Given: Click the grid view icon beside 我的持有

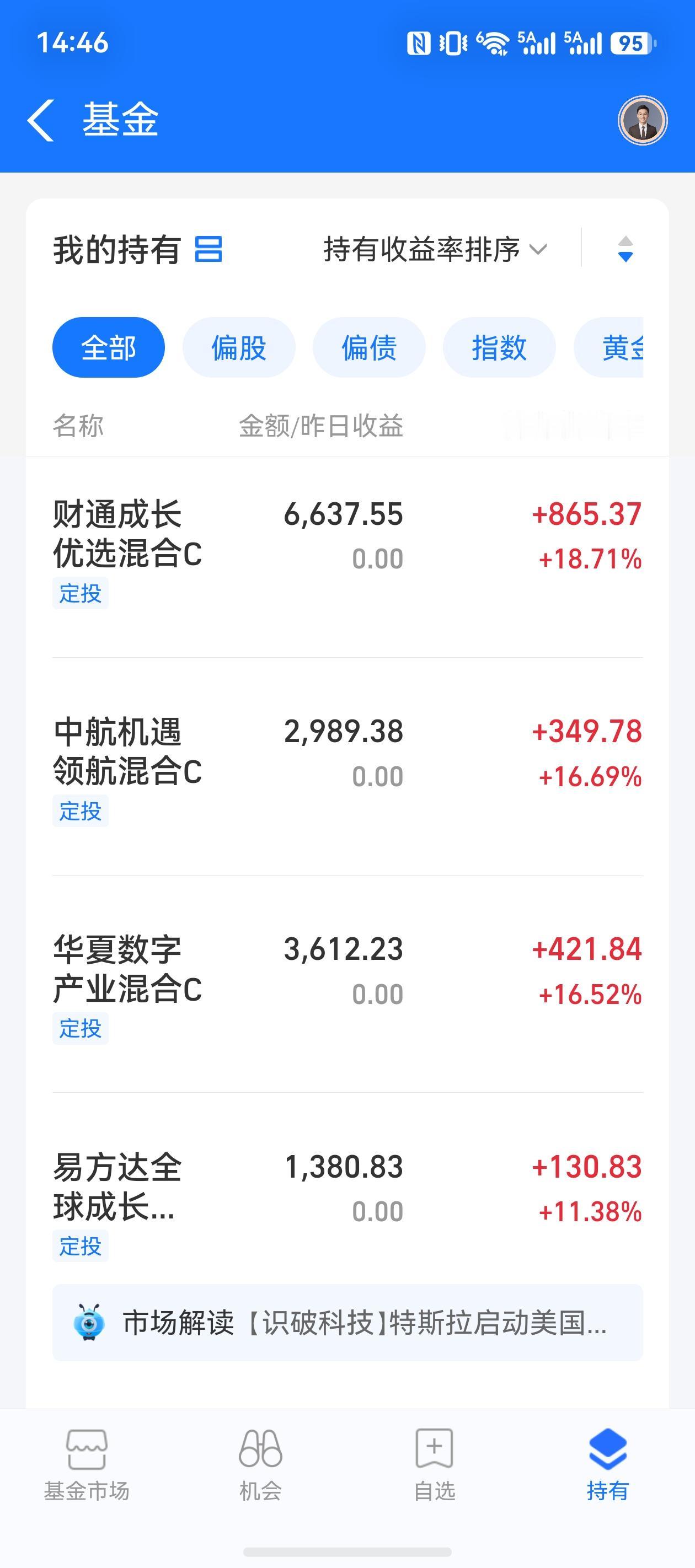Looking at the screenshot, I should [209, 250].
